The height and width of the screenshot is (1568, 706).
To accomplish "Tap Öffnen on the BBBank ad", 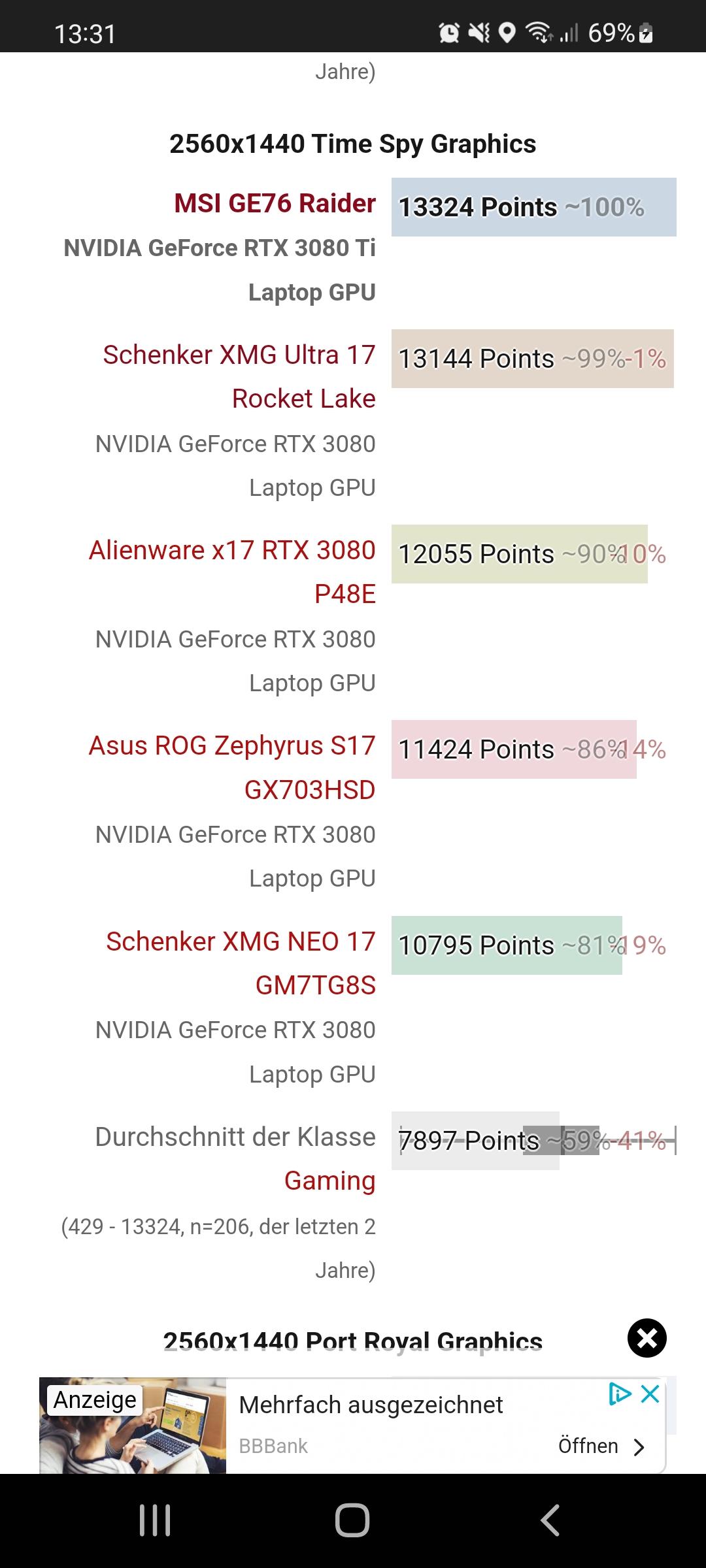I will (601, 1446).
